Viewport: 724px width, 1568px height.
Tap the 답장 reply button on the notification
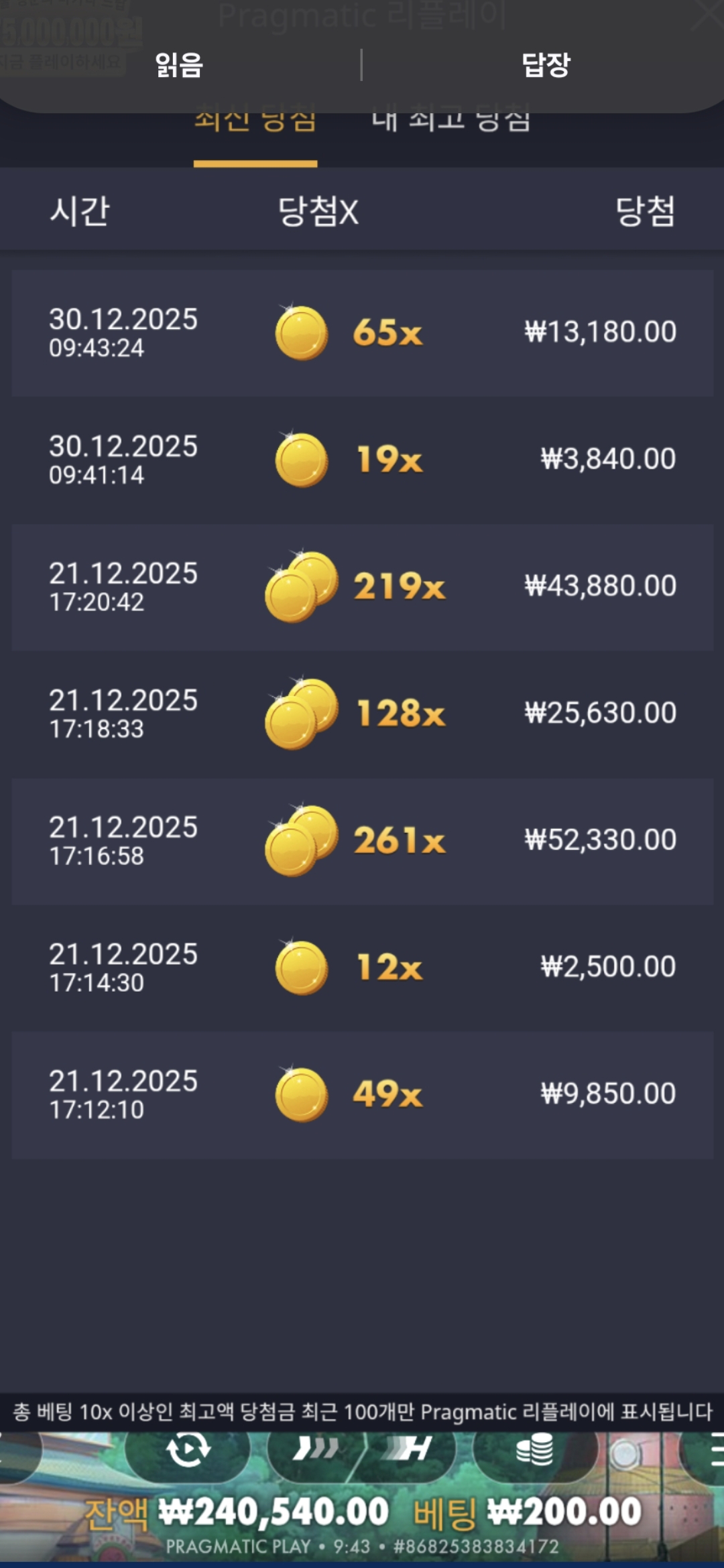(x=546, y=65)
